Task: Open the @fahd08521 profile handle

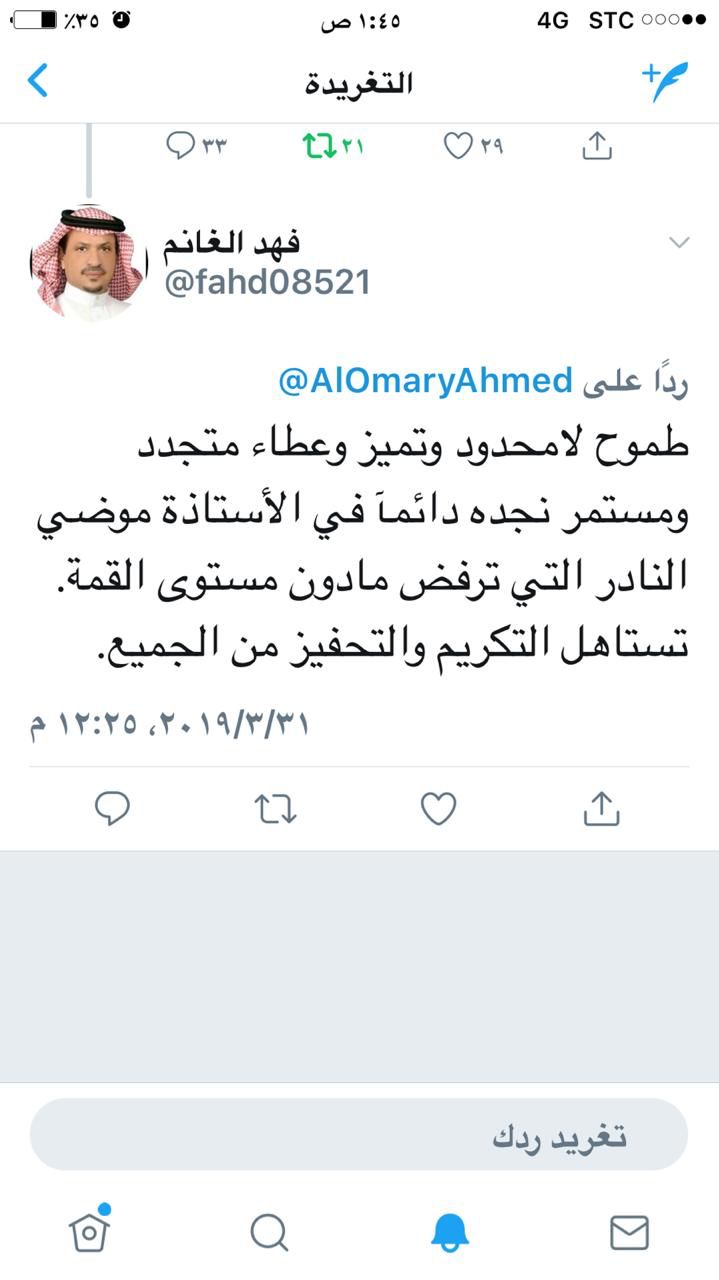Action: point(267,283)
